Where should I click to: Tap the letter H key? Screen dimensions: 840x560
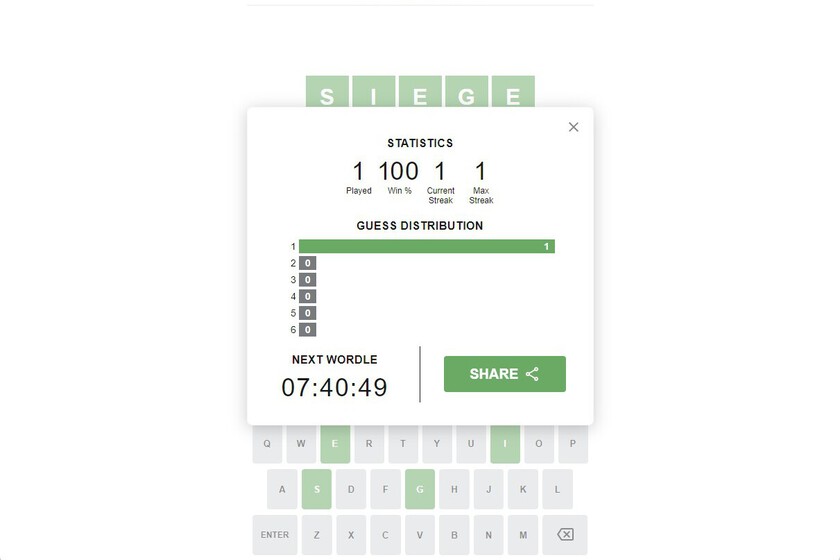[x=454, y=490]
